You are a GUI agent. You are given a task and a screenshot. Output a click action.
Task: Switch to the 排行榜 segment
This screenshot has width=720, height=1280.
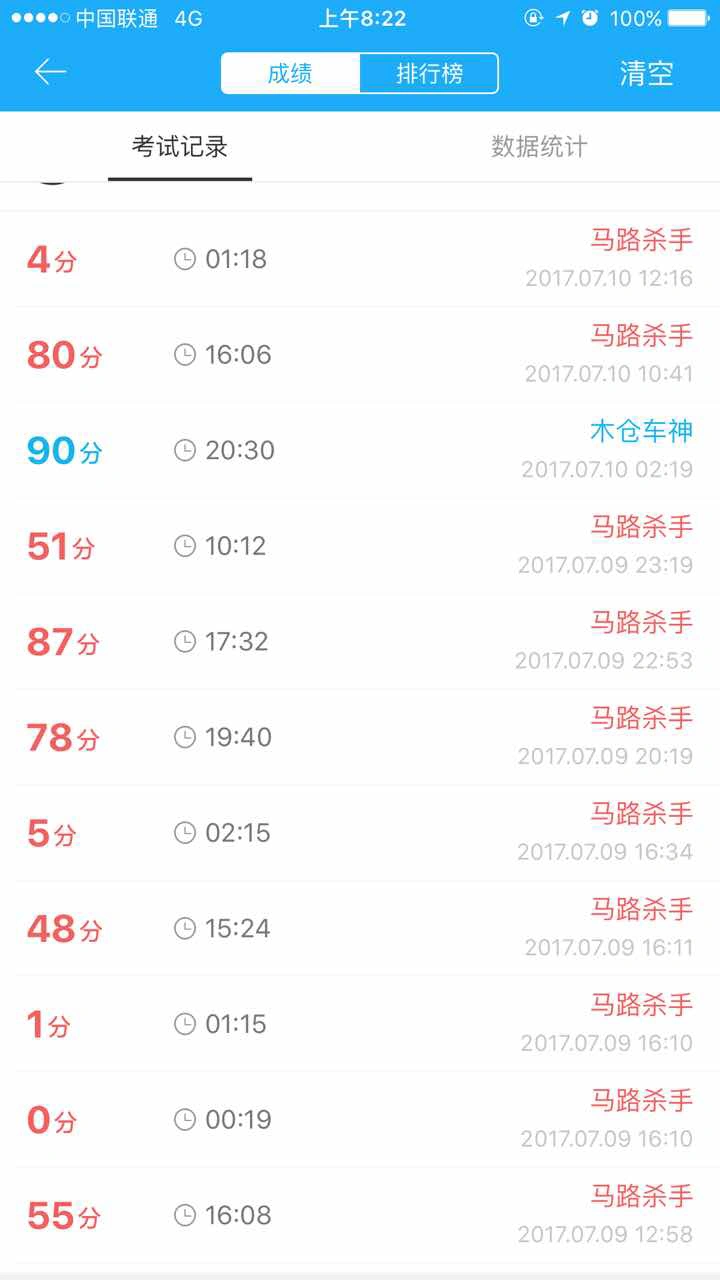429,74
